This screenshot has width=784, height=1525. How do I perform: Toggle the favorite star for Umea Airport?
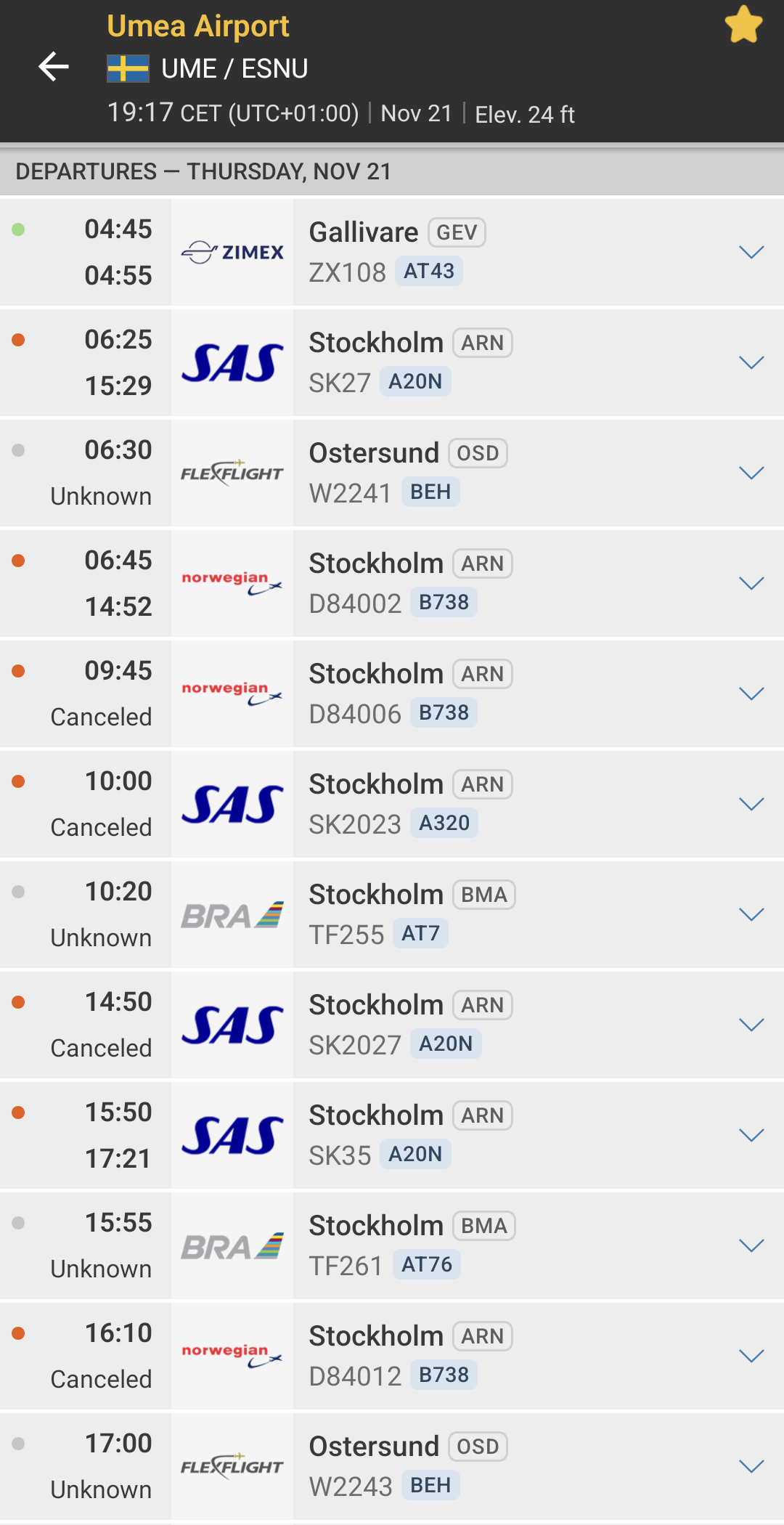[743, 25]
